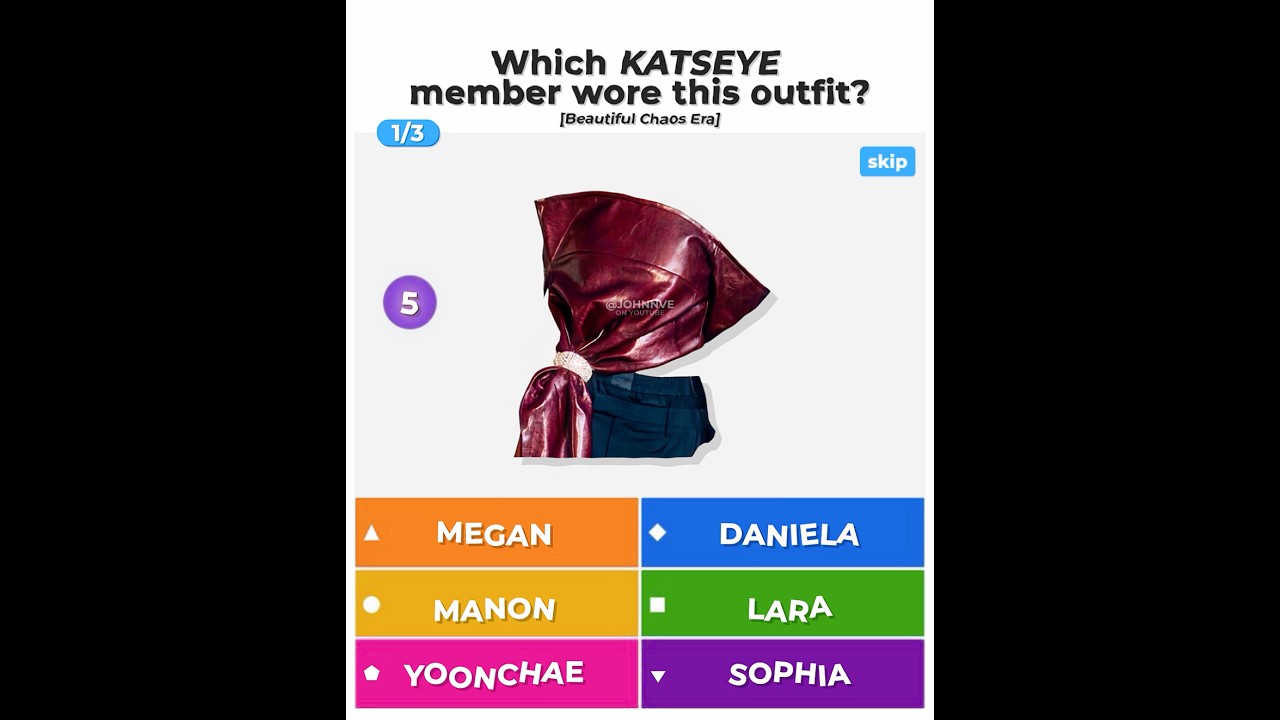The width and height of the screenshot is (1280, 720).
Task: Tap the YOONCHAE answer tile
Action: coord(496,674)
